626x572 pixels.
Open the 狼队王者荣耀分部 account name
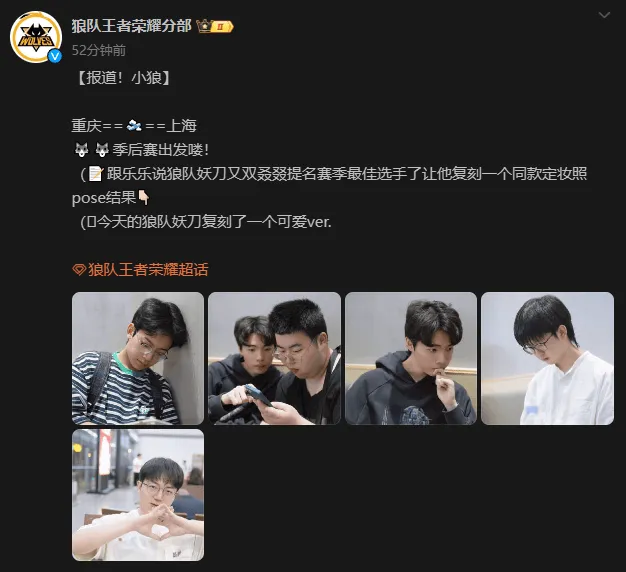pyautogui.click(x=131, y=25)
